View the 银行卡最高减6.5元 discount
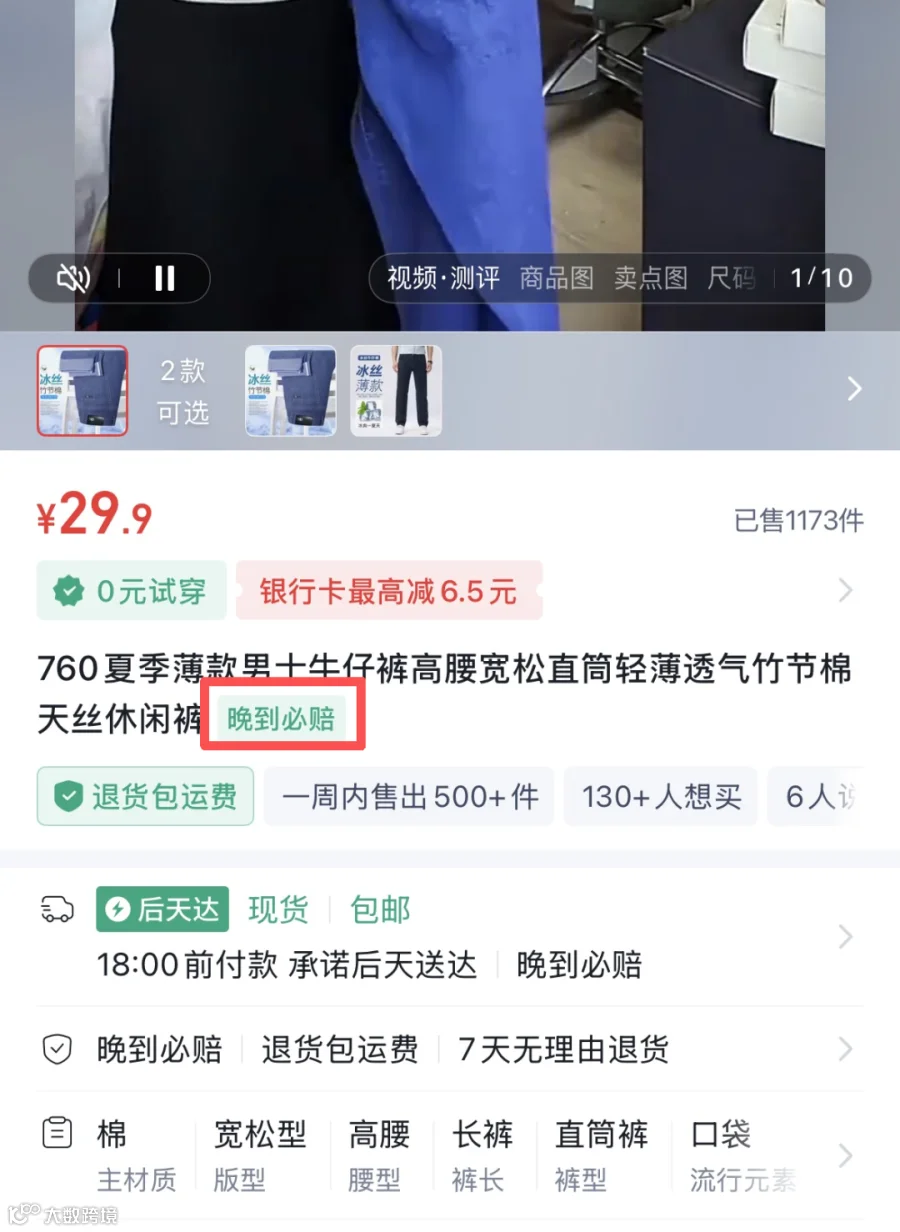 [389, 591]
